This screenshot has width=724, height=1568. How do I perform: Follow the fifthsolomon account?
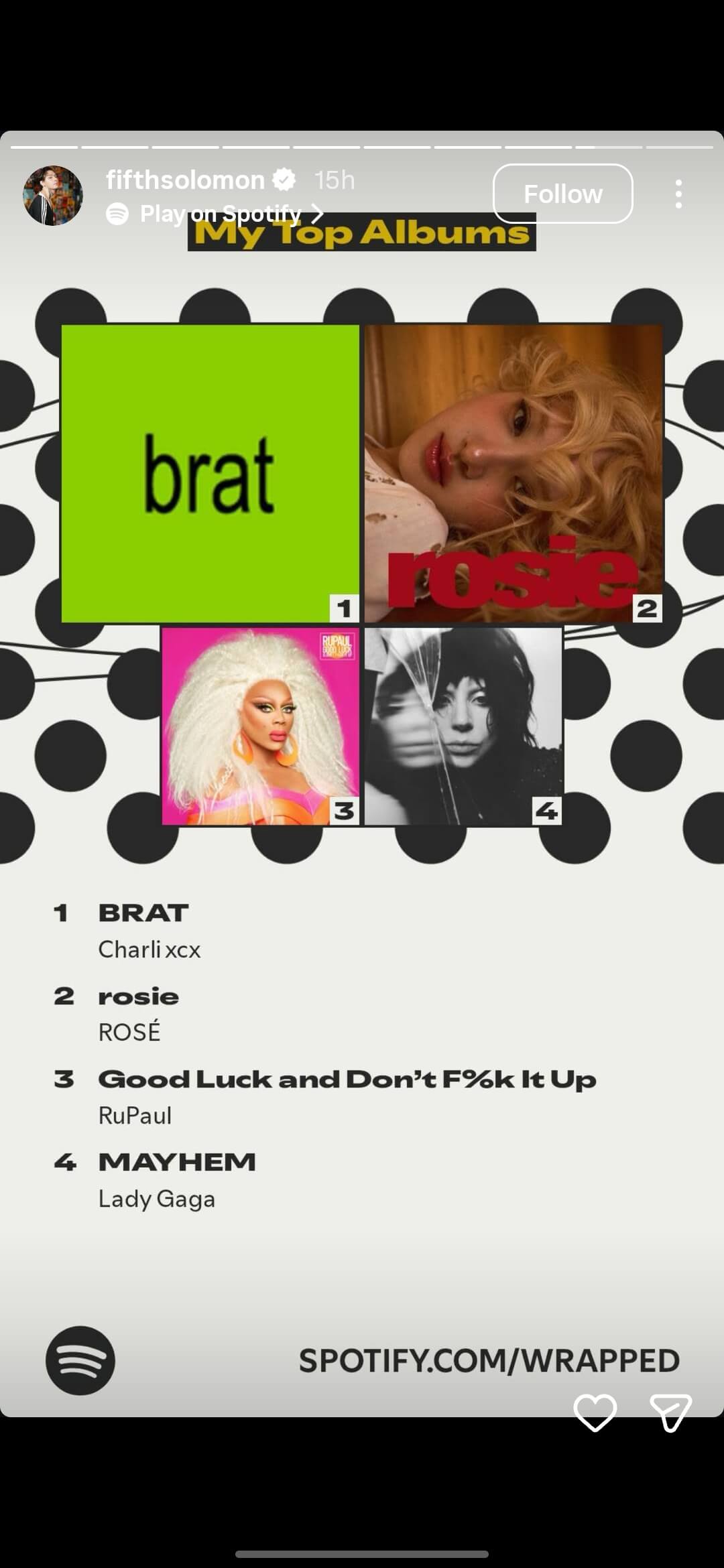(x=562, y=194)
